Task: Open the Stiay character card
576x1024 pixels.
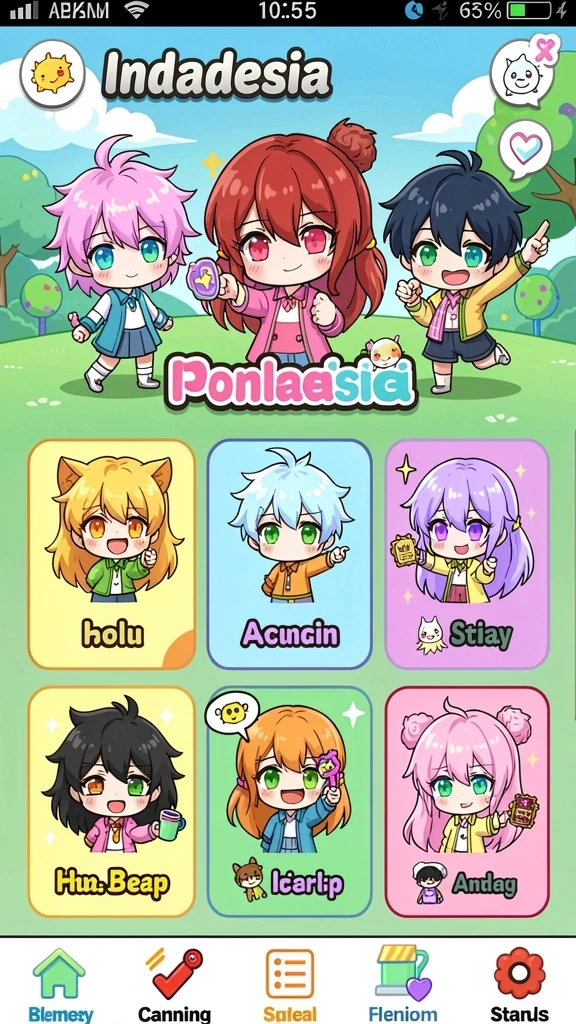Action: tap(467, 554)
